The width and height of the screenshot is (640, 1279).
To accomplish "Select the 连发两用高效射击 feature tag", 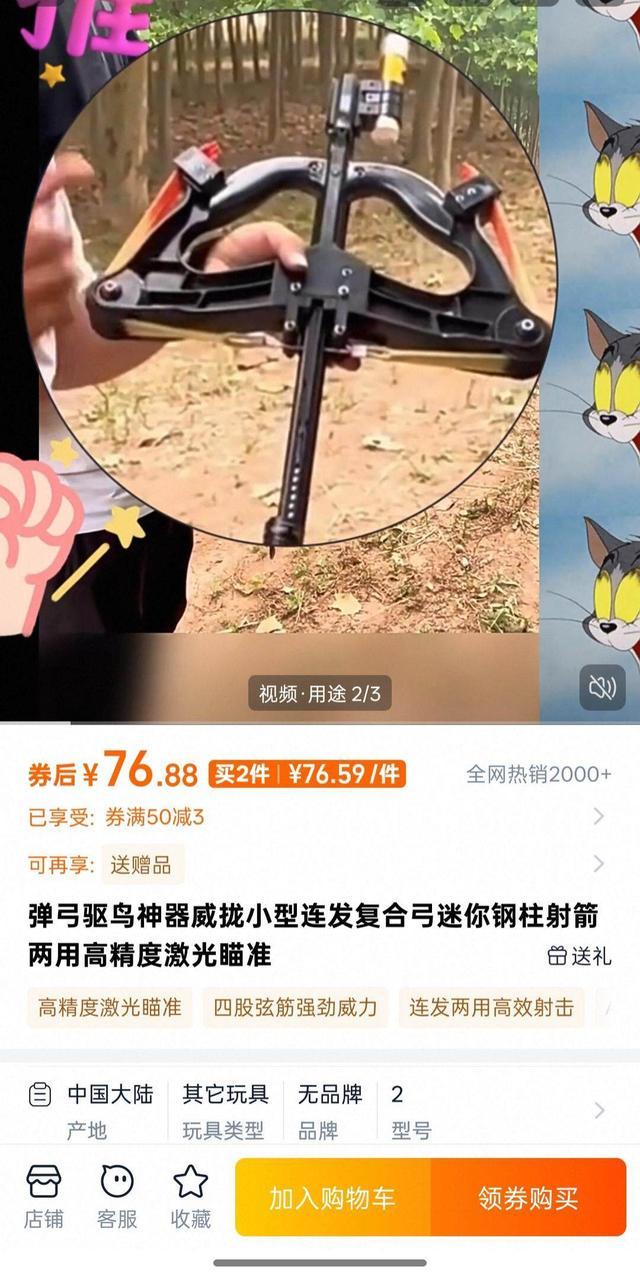I will click(x=492, y=1007).
